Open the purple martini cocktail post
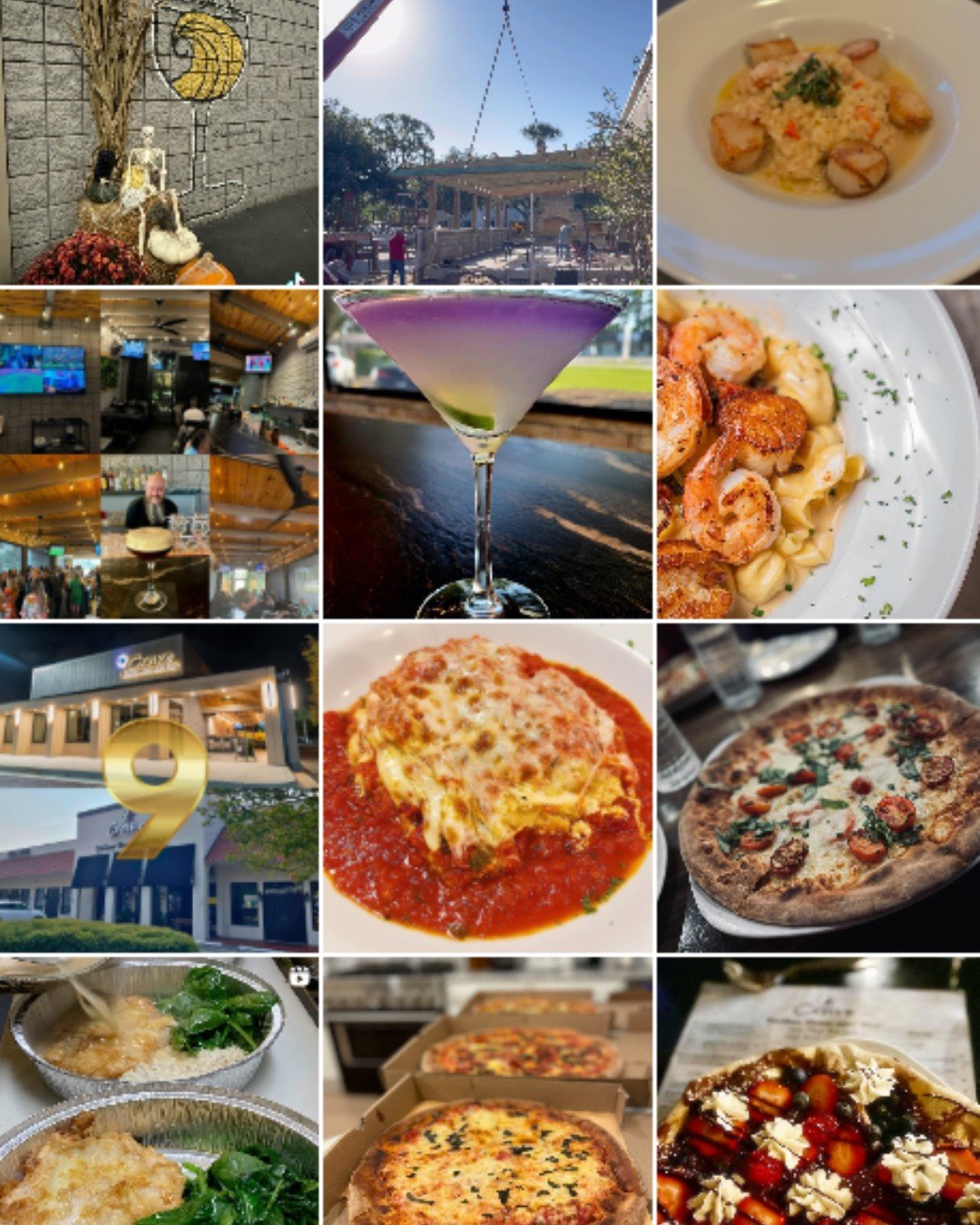The image size is (980, 1225). (487, 454)
